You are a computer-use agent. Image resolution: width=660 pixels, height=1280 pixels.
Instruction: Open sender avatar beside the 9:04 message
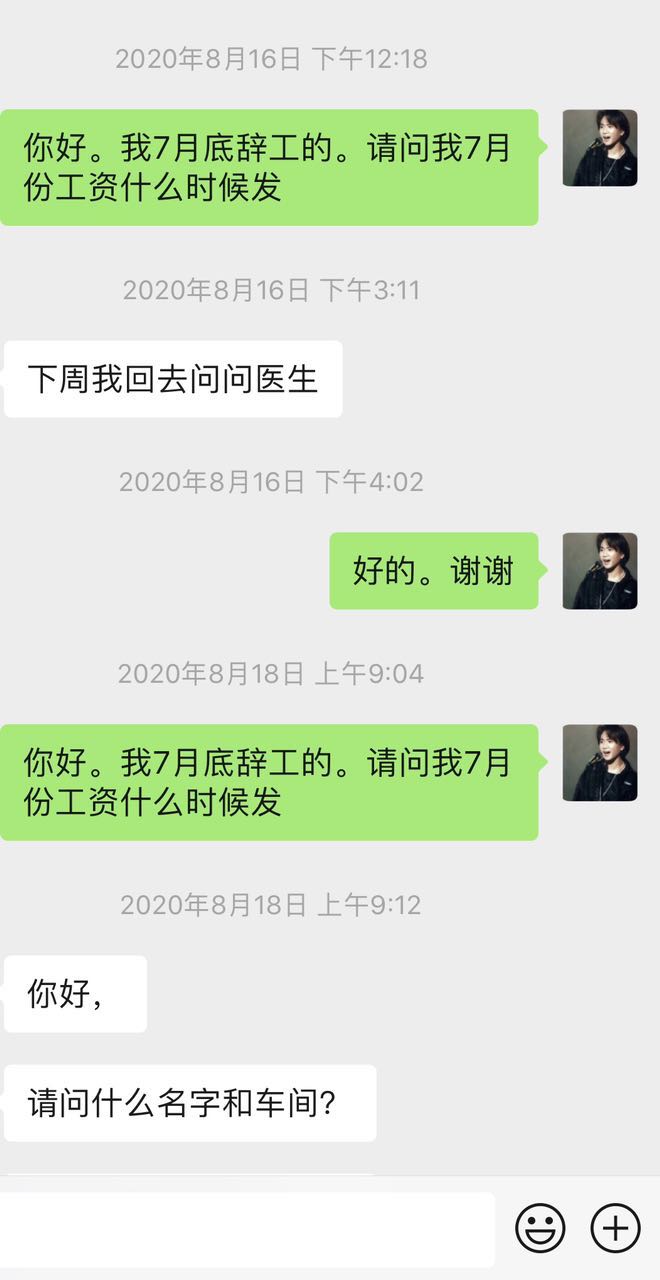pyautogui.click(x=600, y=763)
